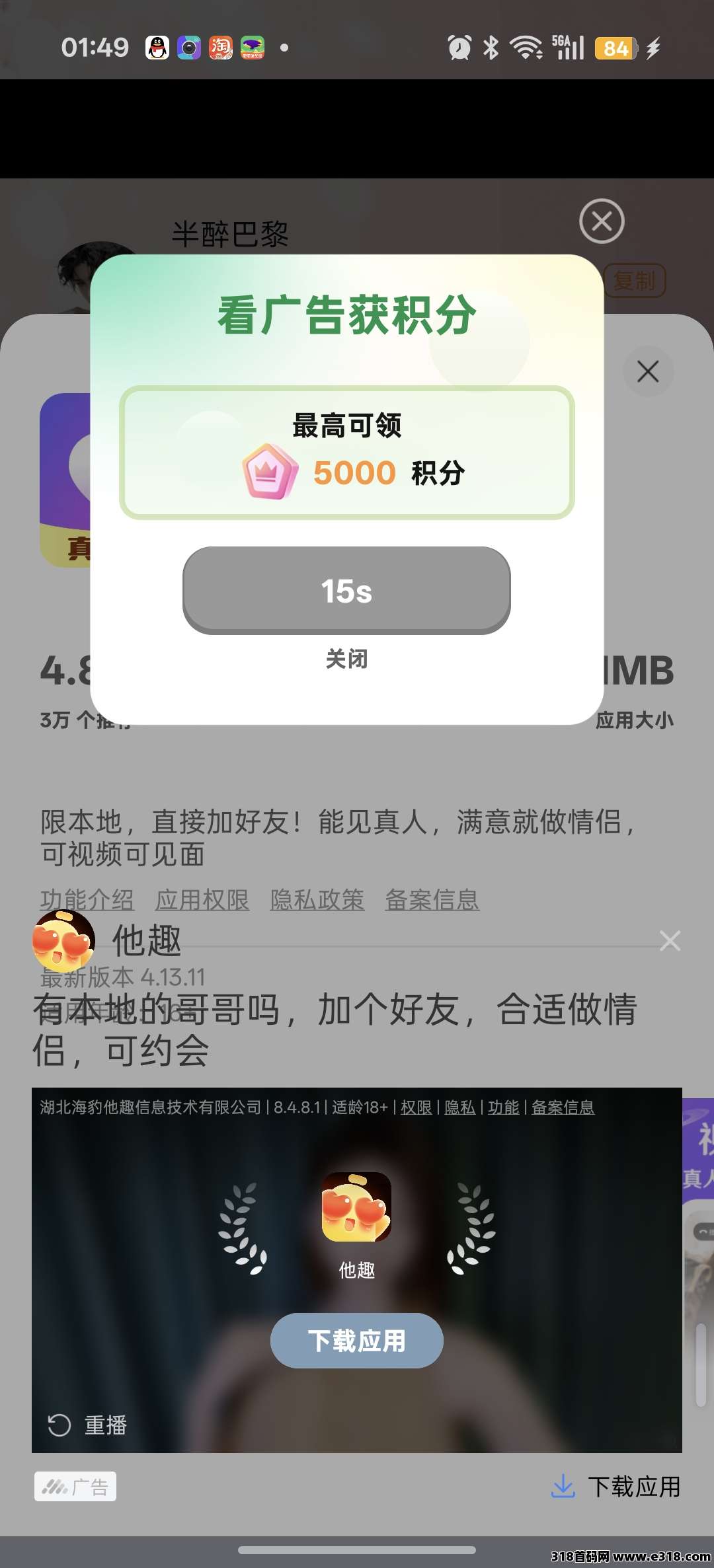The image size is (714, 1568).
Task: Dismiss the 他趣 ad banner
Action: pos(670,940)
